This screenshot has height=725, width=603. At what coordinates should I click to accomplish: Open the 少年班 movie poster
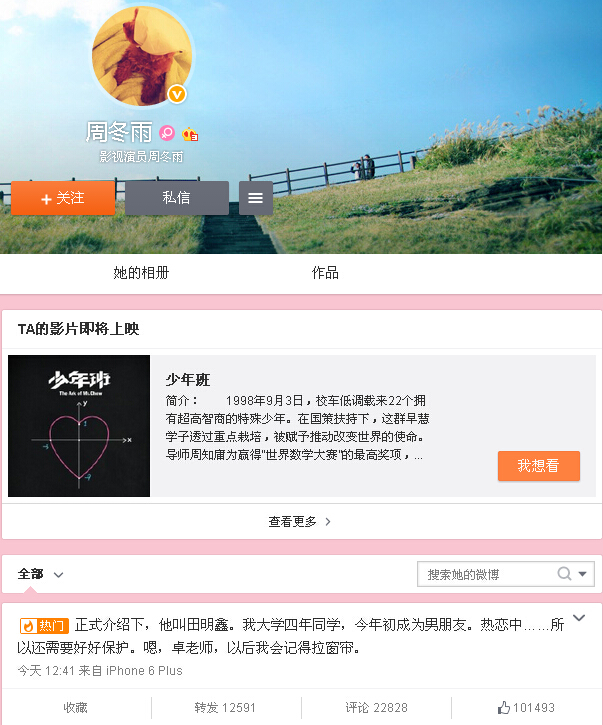79,426
